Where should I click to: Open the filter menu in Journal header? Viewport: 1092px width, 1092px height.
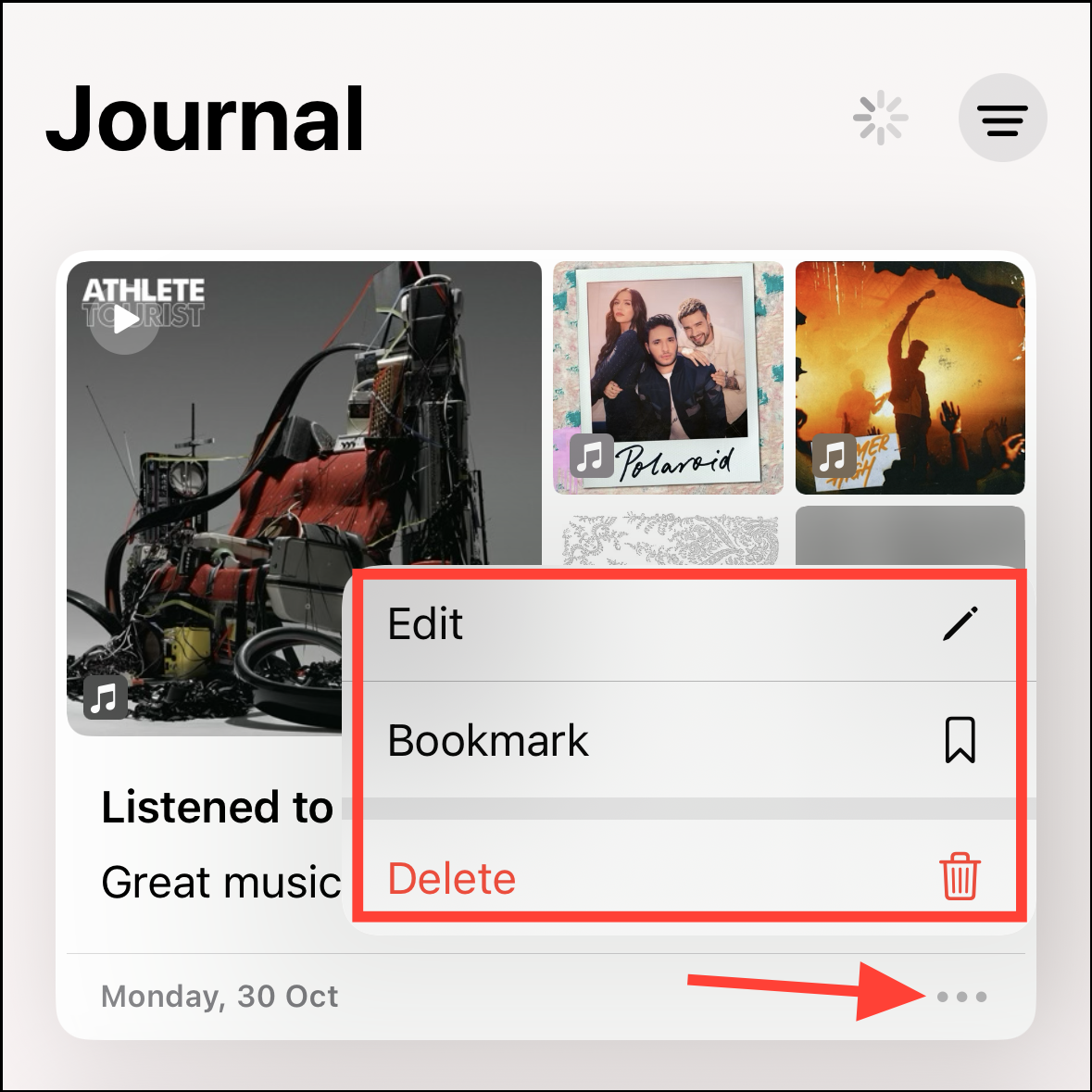(x=1002, y=119)
